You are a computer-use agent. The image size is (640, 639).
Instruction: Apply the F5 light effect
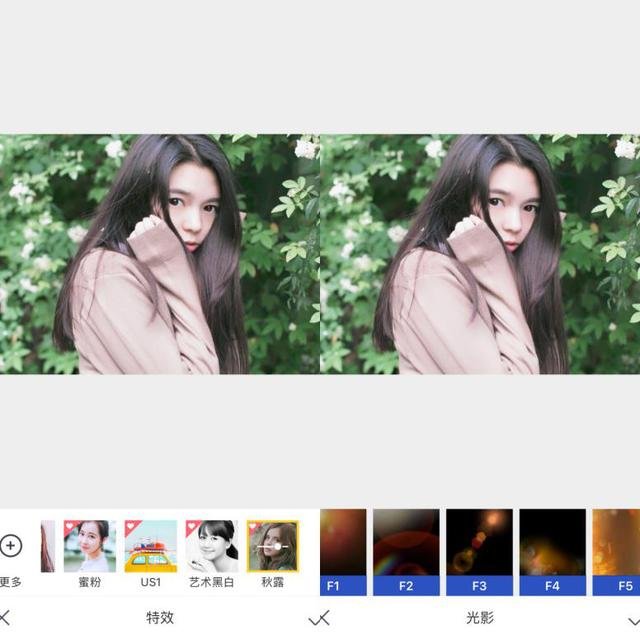[617, 552]
